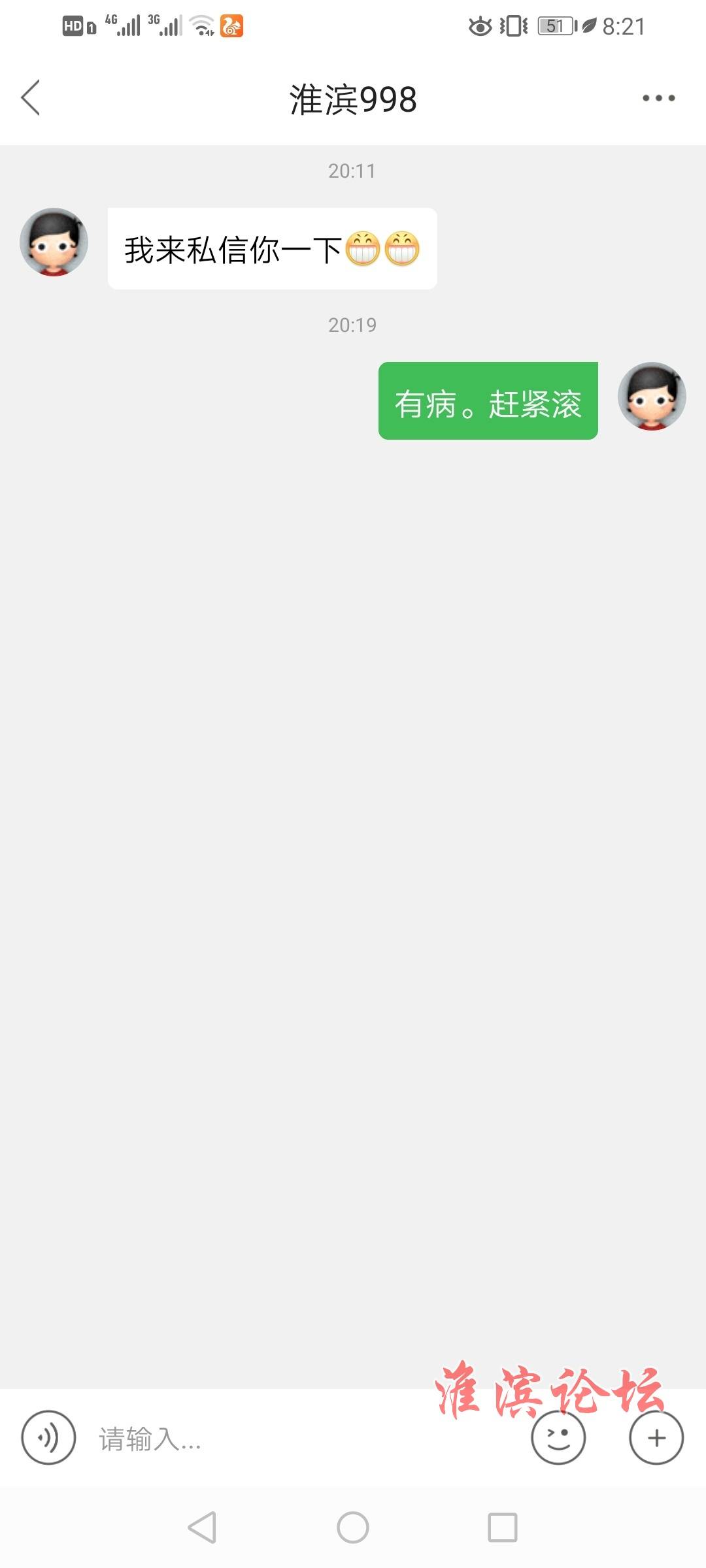The height and width of the screenshot is (1568, 706).
Task: Tap the system home button
Action: (x=353, y=1527)
